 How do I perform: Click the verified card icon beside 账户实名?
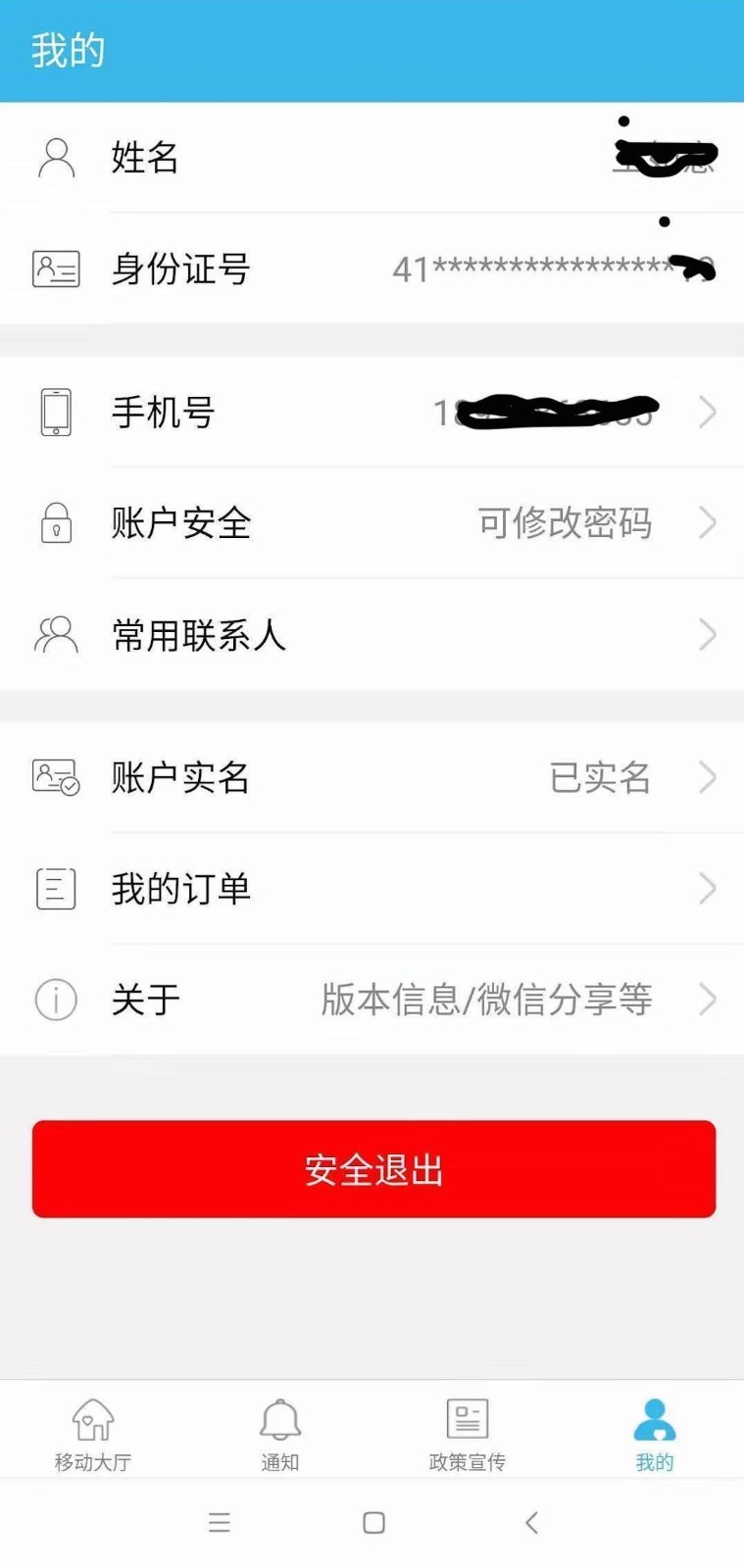[x=56, y=777]
